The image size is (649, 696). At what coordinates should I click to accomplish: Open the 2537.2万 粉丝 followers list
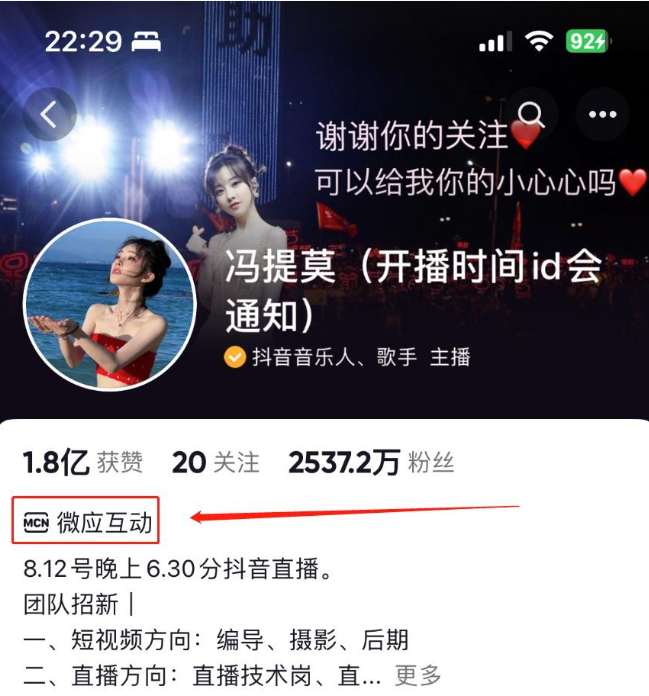click(x=371, y=462)
